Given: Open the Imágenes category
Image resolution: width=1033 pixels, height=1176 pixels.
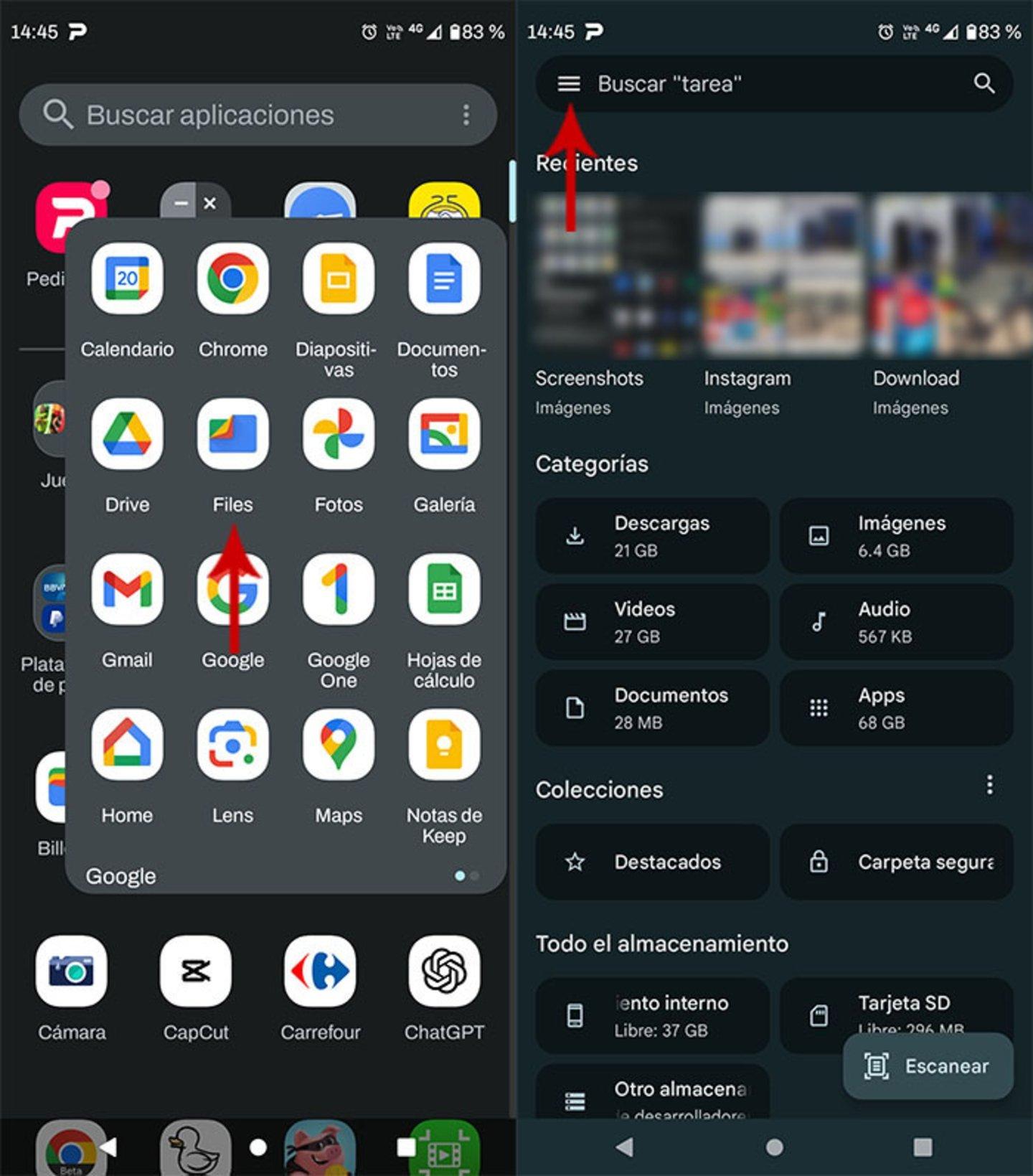Looking at the screenshot, I should pyautogui.click(x=896, y=536).
